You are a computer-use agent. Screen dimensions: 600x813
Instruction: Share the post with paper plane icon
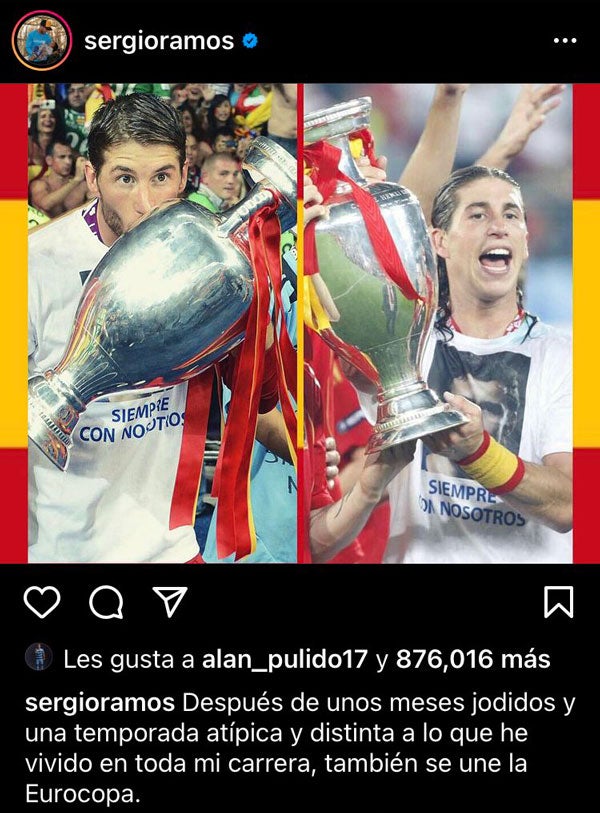coord(169,602)
